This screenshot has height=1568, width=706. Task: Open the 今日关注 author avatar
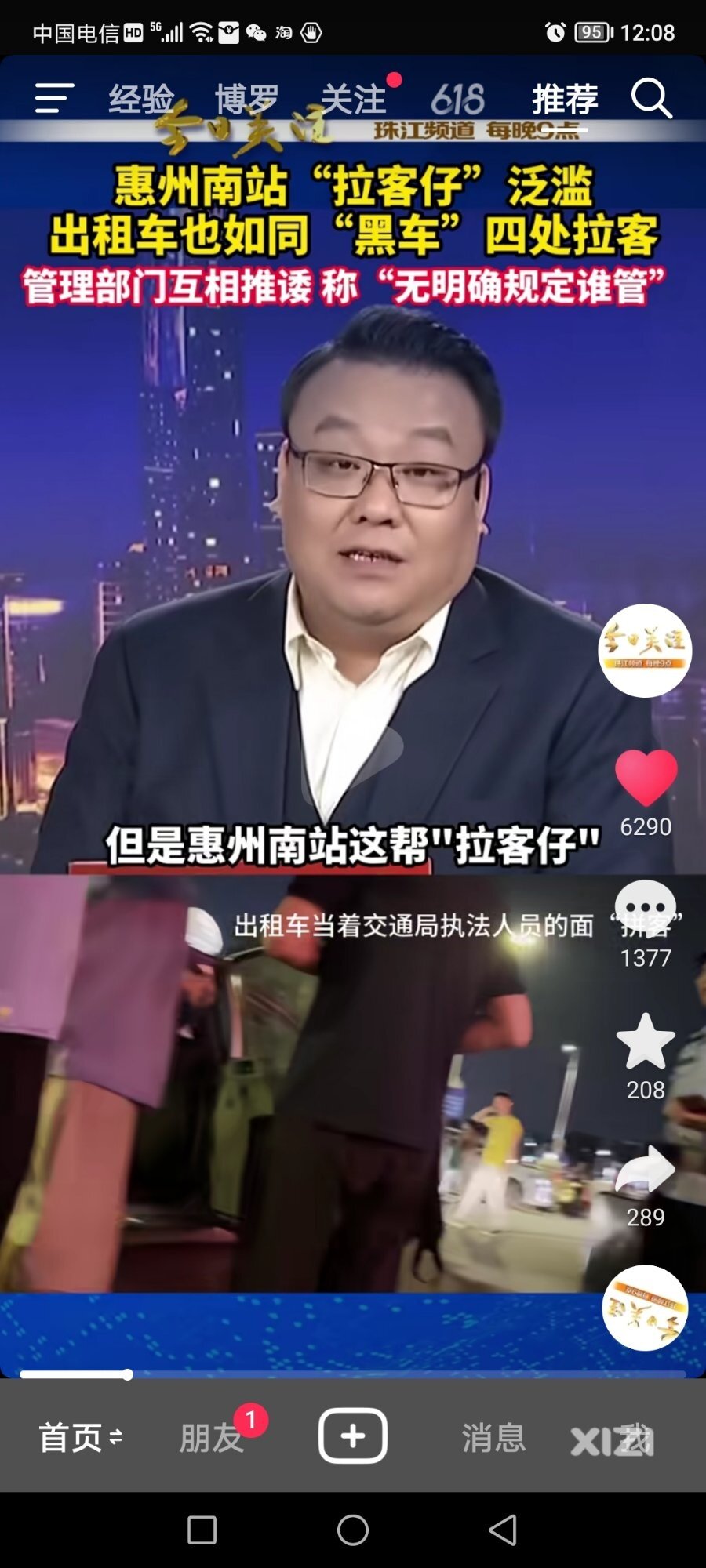[x=645, y=651]
